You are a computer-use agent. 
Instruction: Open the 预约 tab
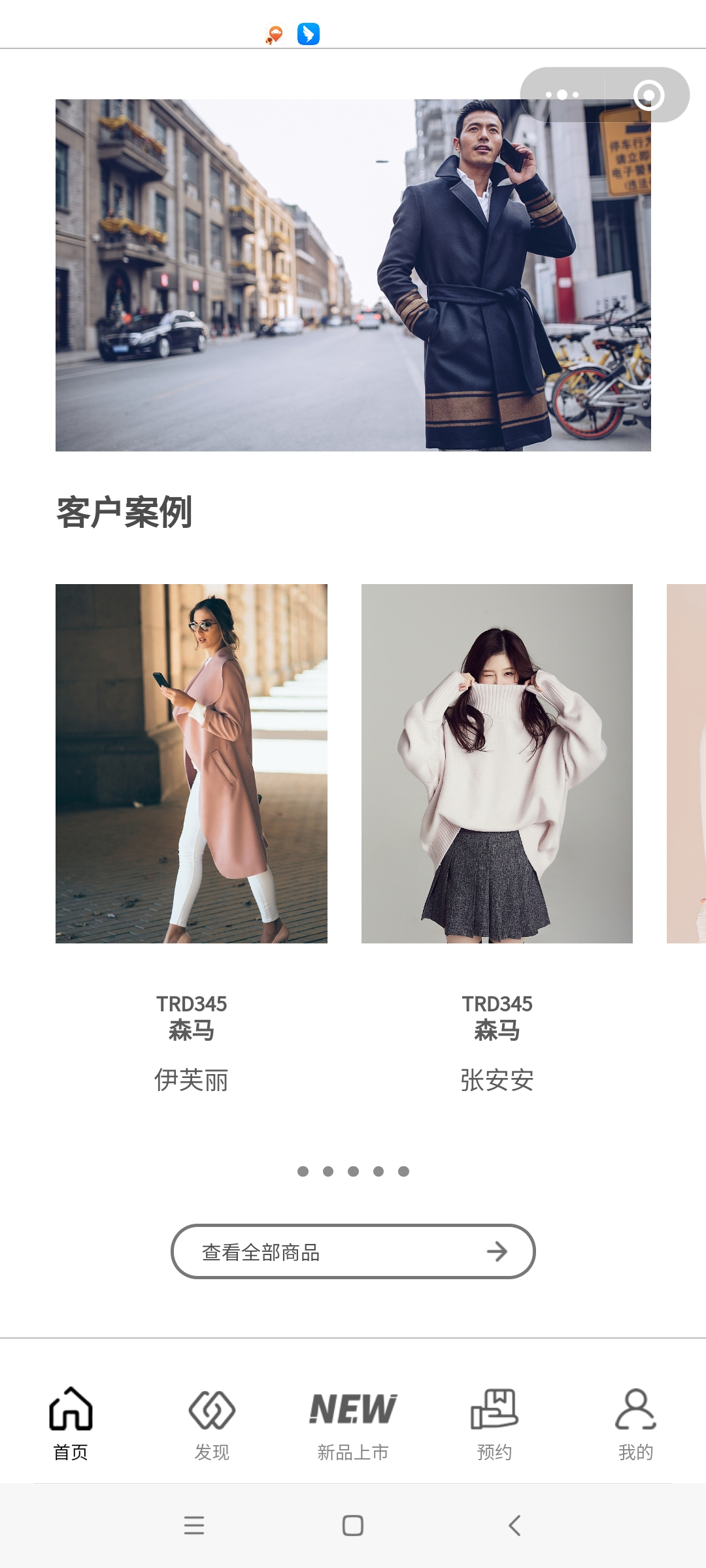494,1422
